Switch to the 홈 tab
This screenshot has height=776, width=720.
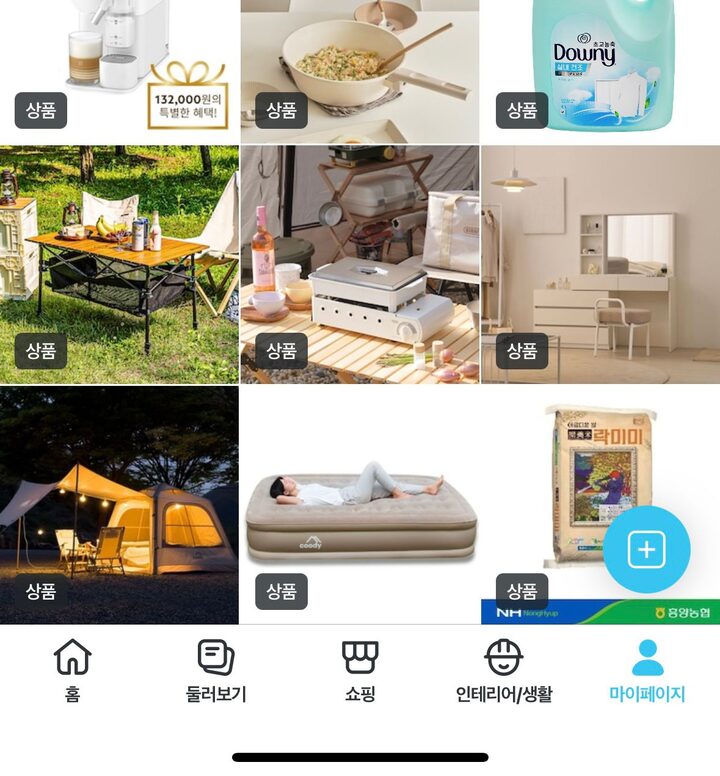[72, 671]
